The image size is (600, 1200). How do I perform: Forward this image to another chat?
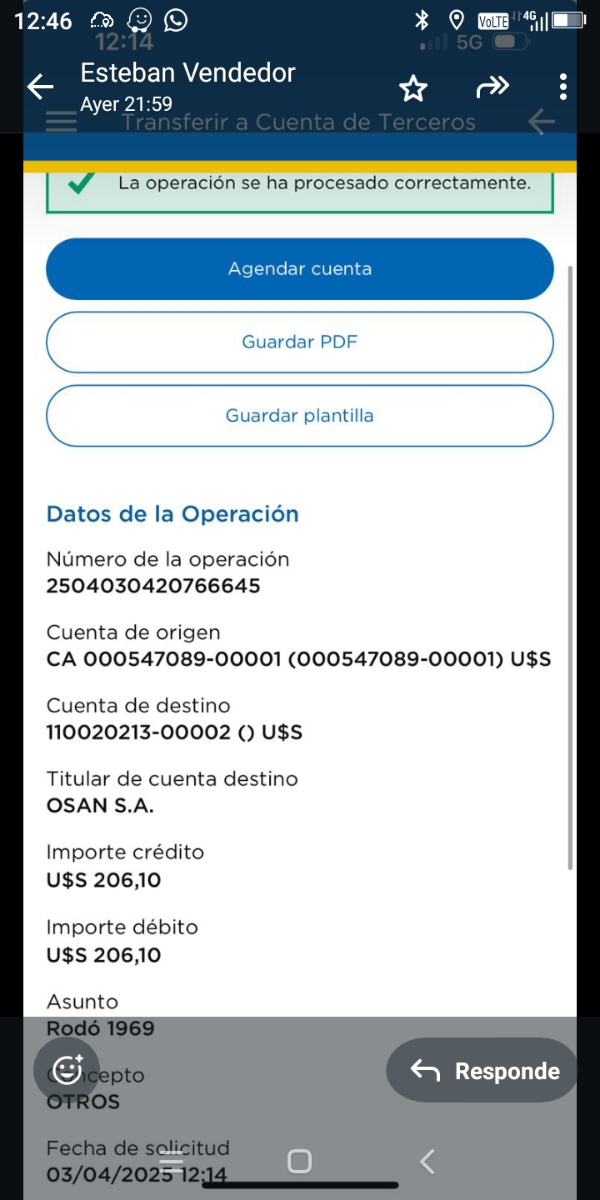coord(492,88)
